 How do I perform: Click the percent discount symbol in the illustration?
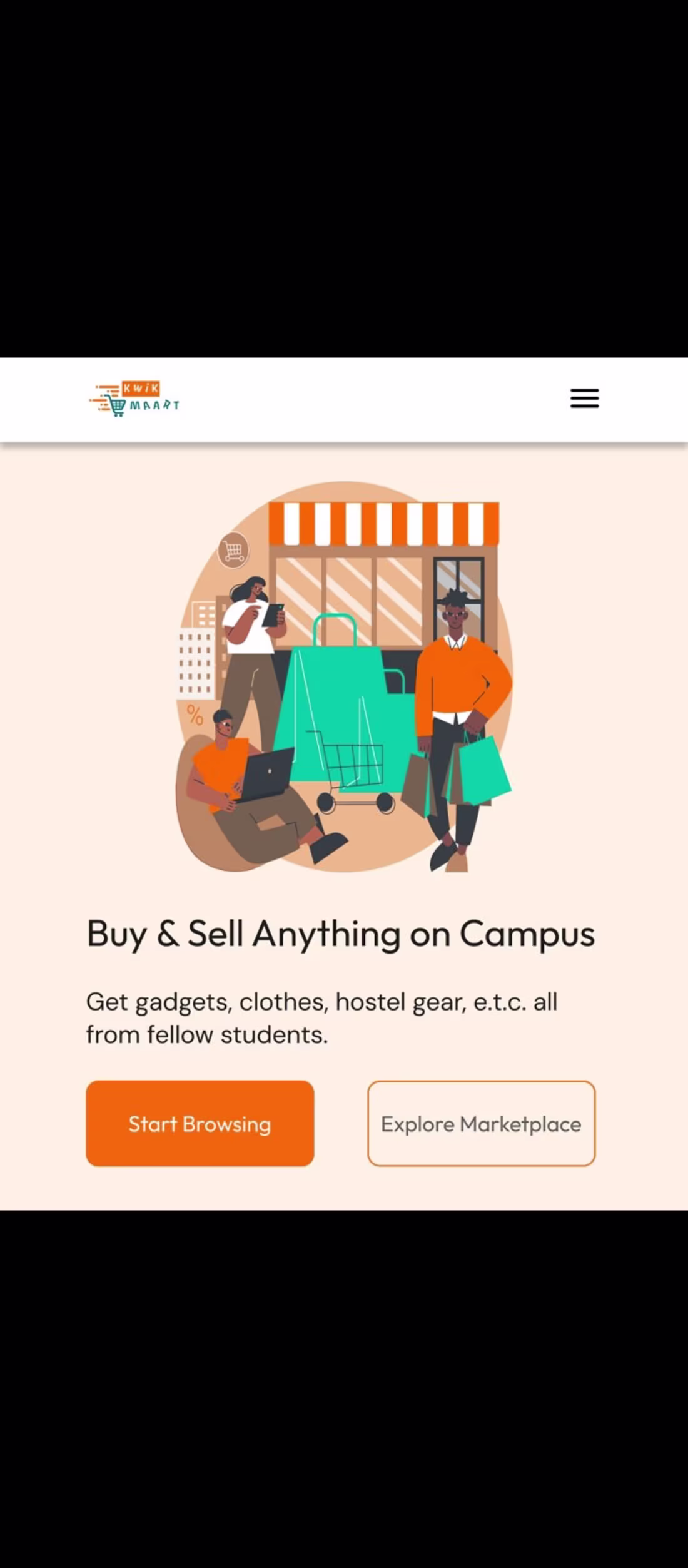(195, 713)
